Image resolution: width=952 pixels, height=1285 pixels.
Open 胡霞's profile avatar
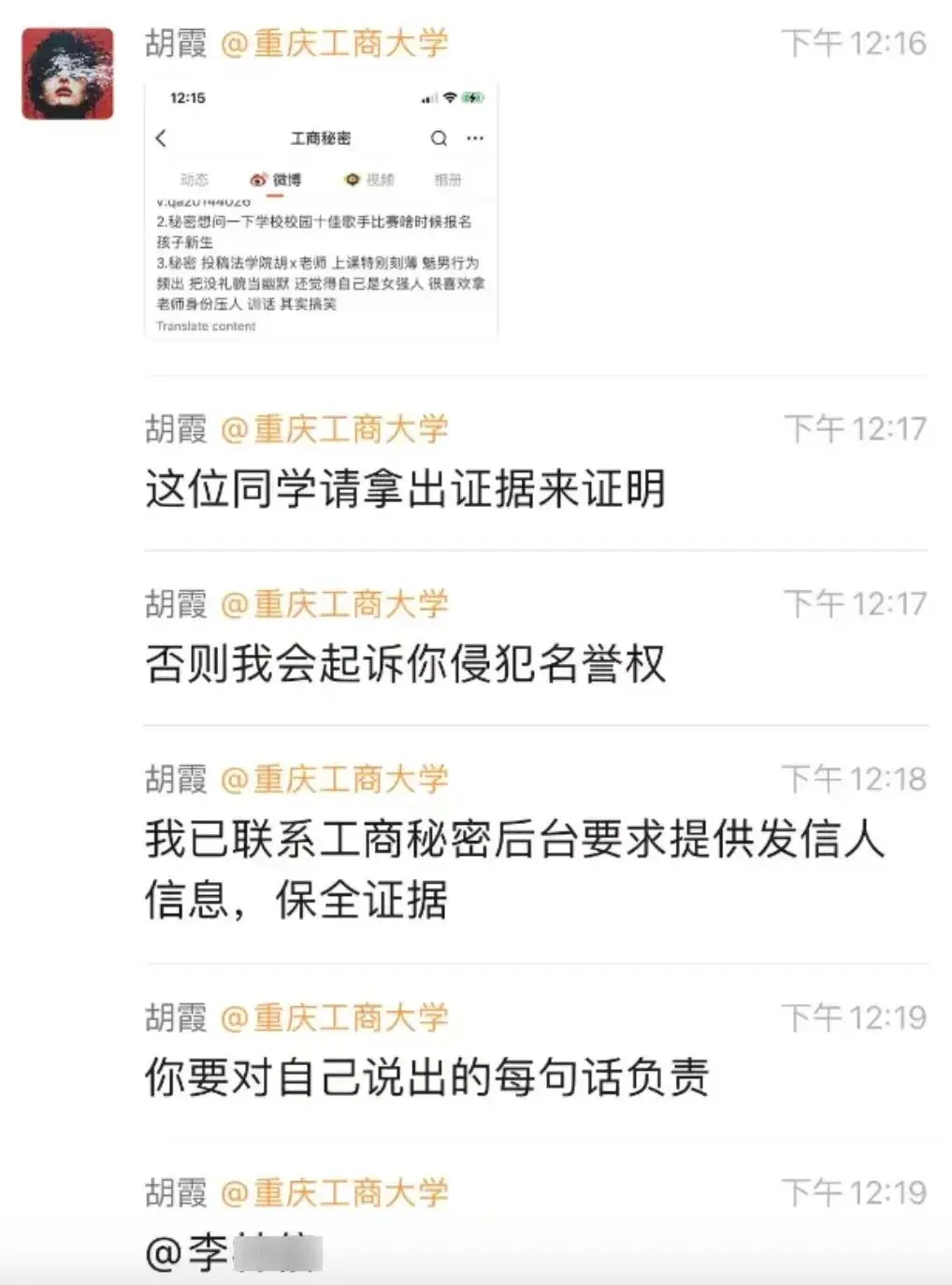click(x=67, y=74)
